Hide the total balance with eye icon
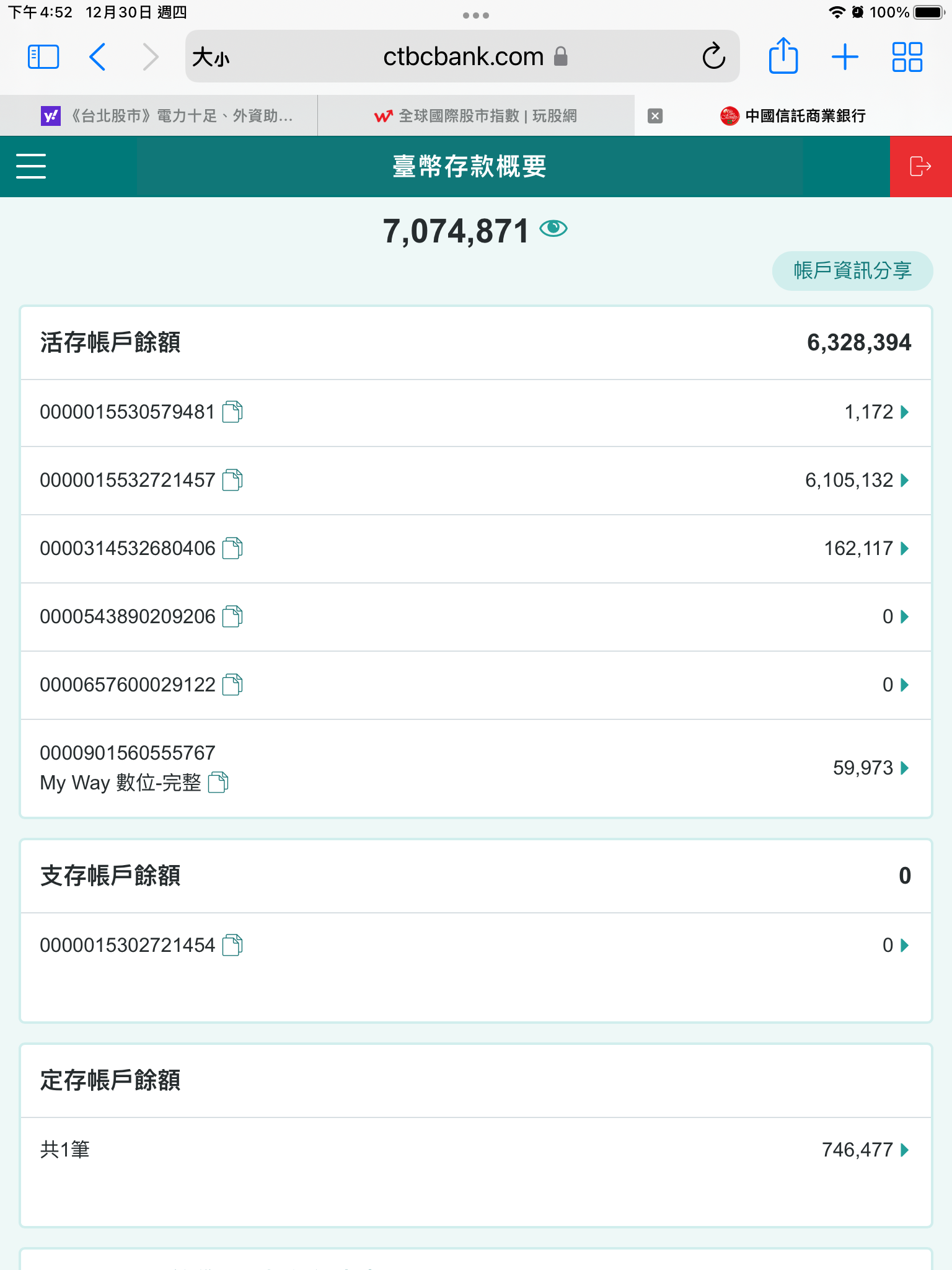The width and height of the screenshot is (952, 1270). [x=553, y=229]
